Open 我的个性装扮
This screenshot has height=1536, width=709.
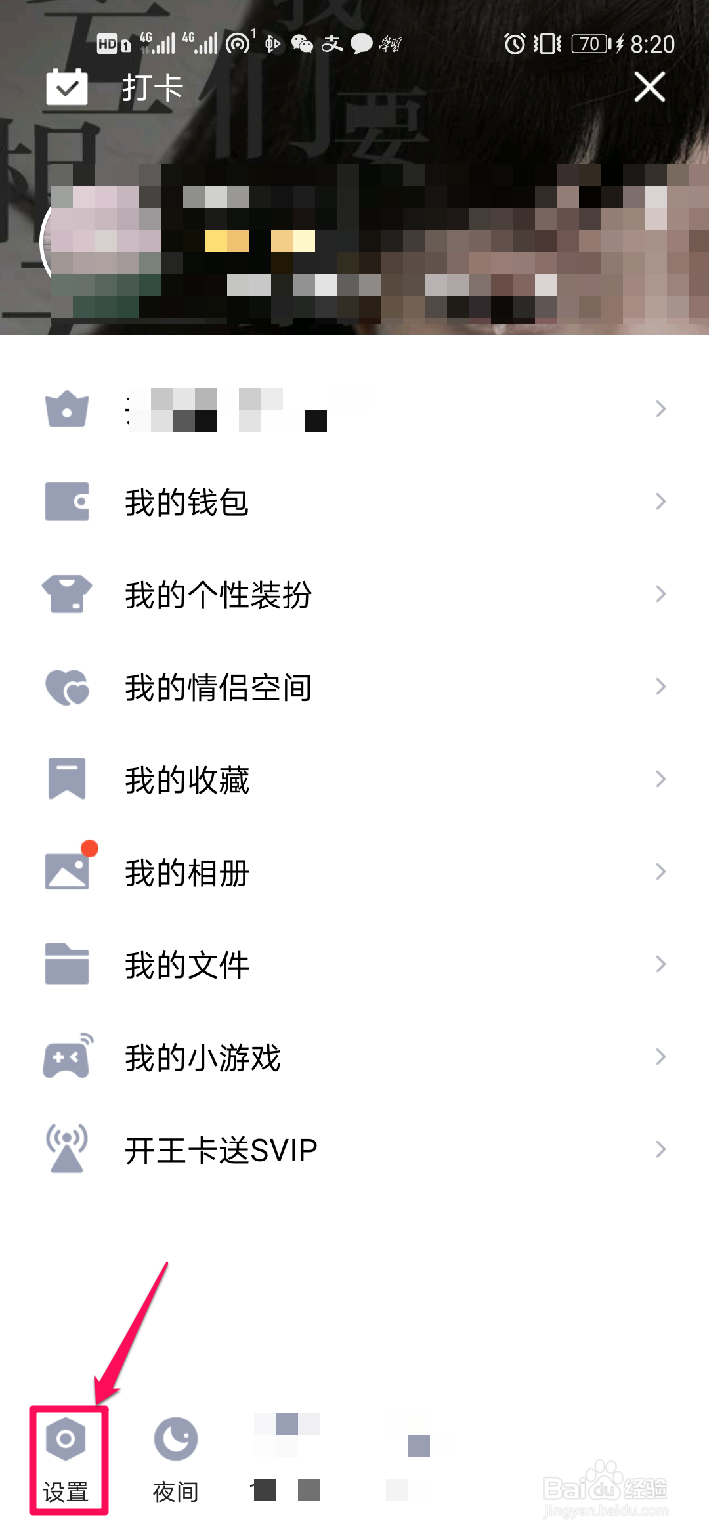click(x=354, y=595)
